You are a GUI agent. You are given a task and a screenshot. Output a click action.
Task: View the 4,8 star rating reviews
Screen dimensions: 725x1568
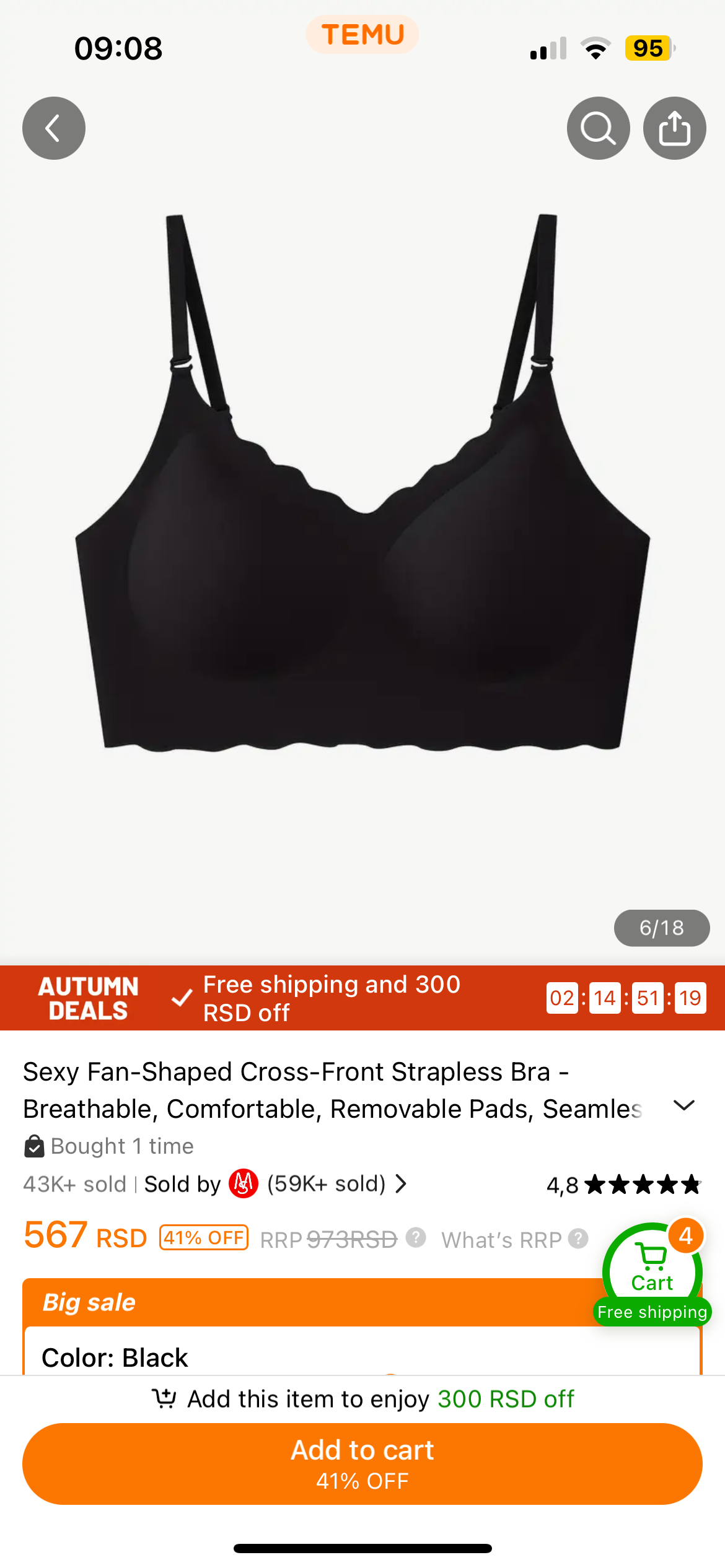pyautogui.click(x=623, y=1185)
